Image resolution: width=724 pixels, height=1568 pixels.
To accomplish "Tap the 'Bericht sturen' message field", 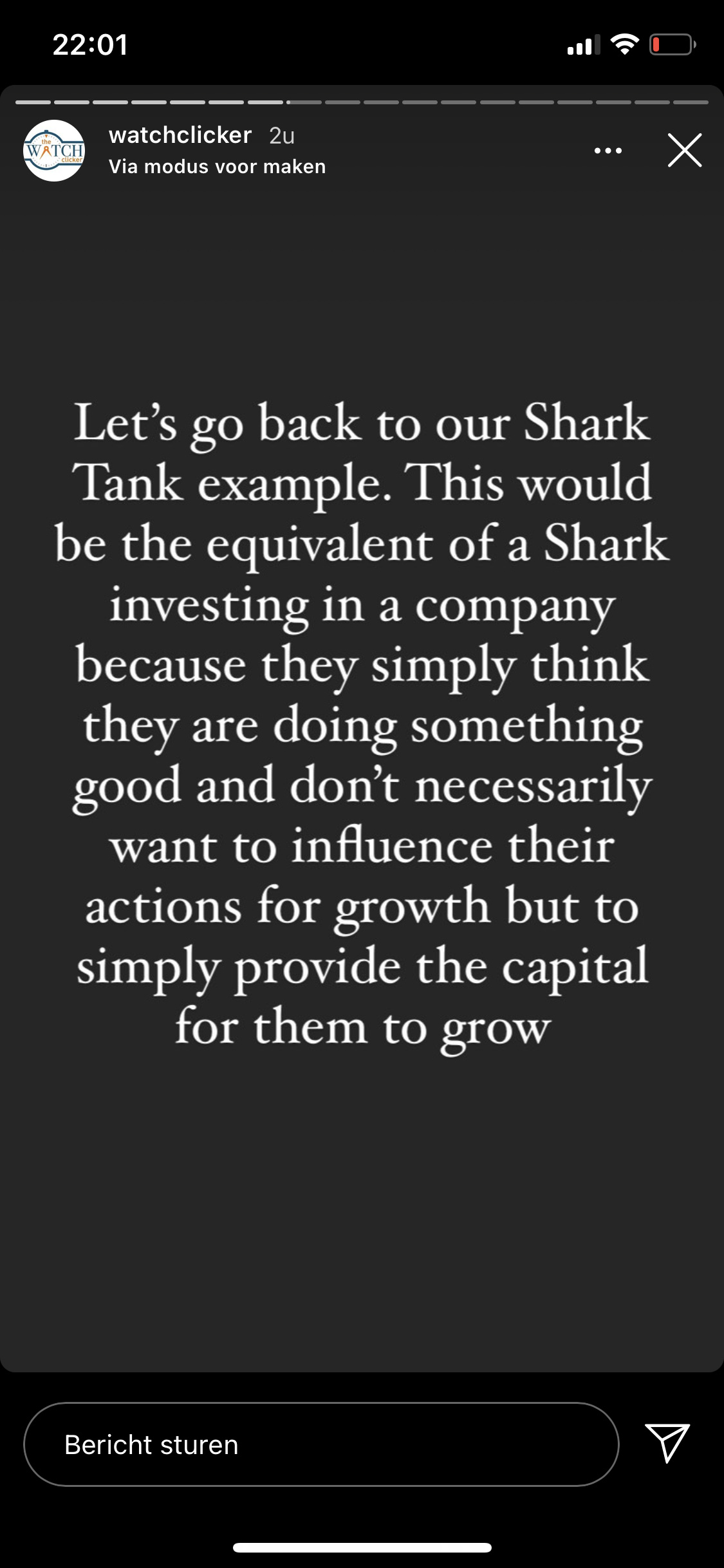I will coord(321,1444).
